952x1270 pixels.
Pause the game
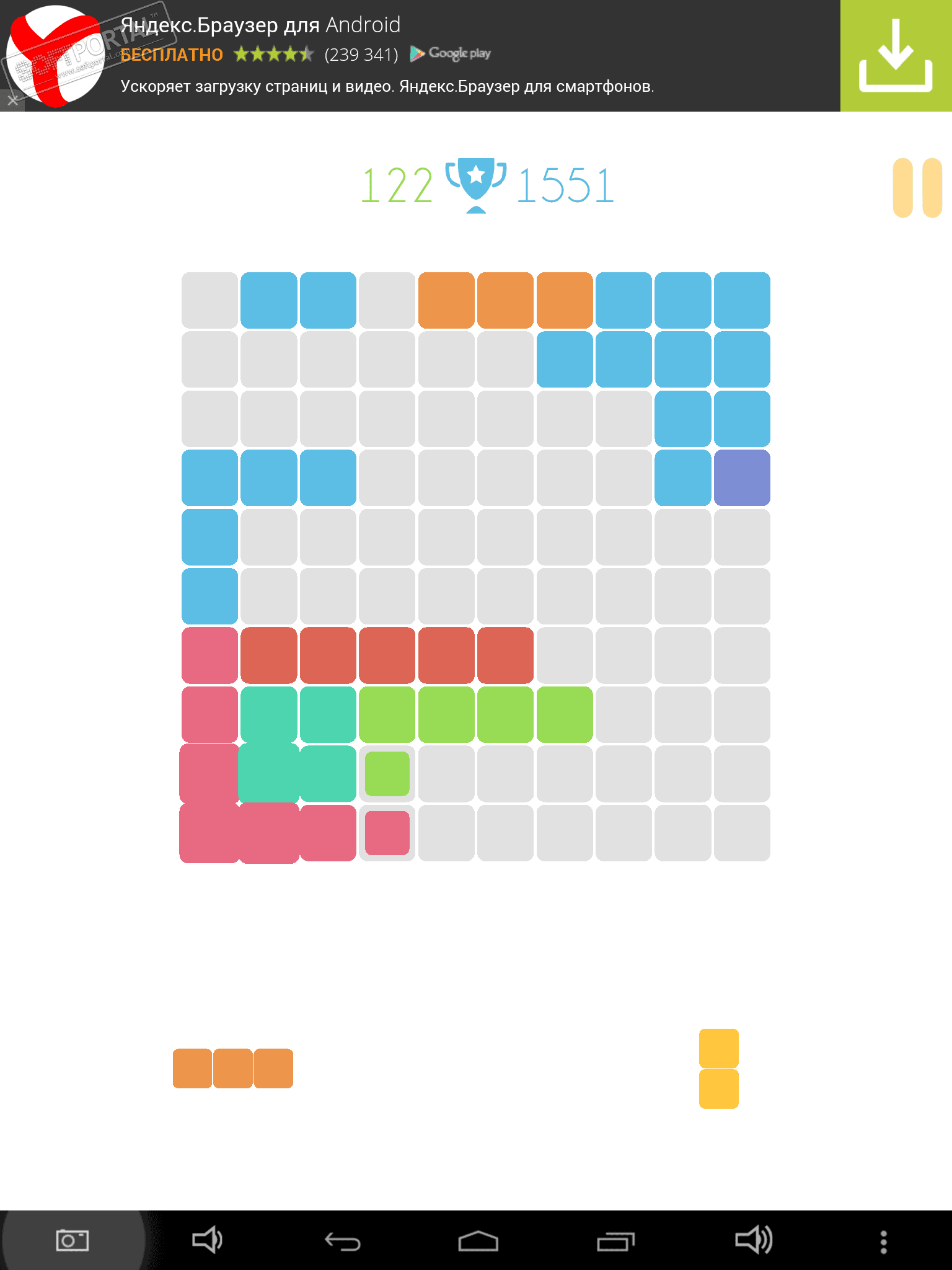pyautogui.click(x=917, y=188)
